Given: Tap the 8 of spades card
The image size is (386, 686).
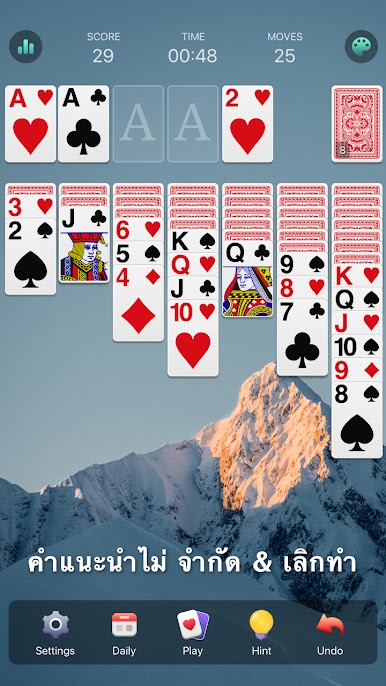Looking at the screenshot, I should pyautogui.click(x=357, y=420).
